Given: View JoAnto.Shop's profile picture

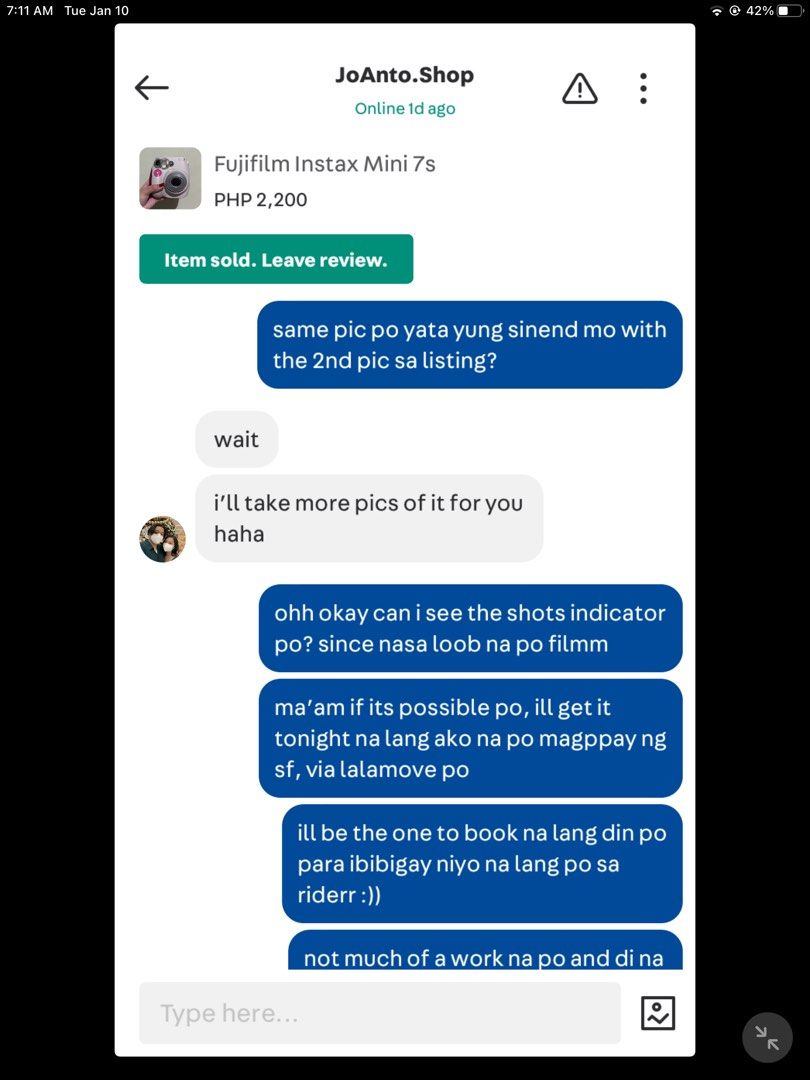Looking at the screenshot, I should click(x=163, y=539).
